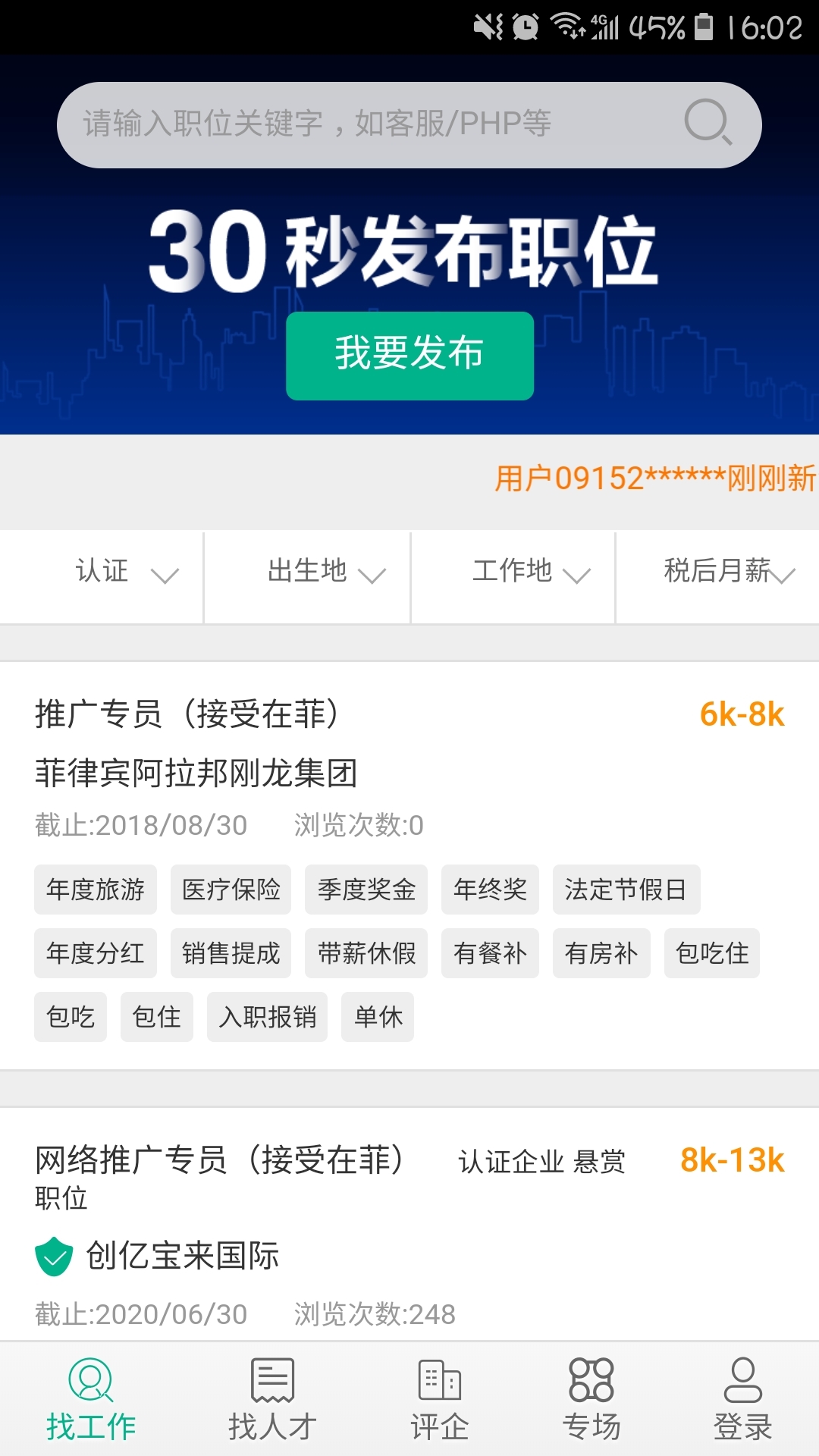Screen dimensions: 819x1456
Task: Tap the 我要发布 button
Action: click(x=409, y=355)
